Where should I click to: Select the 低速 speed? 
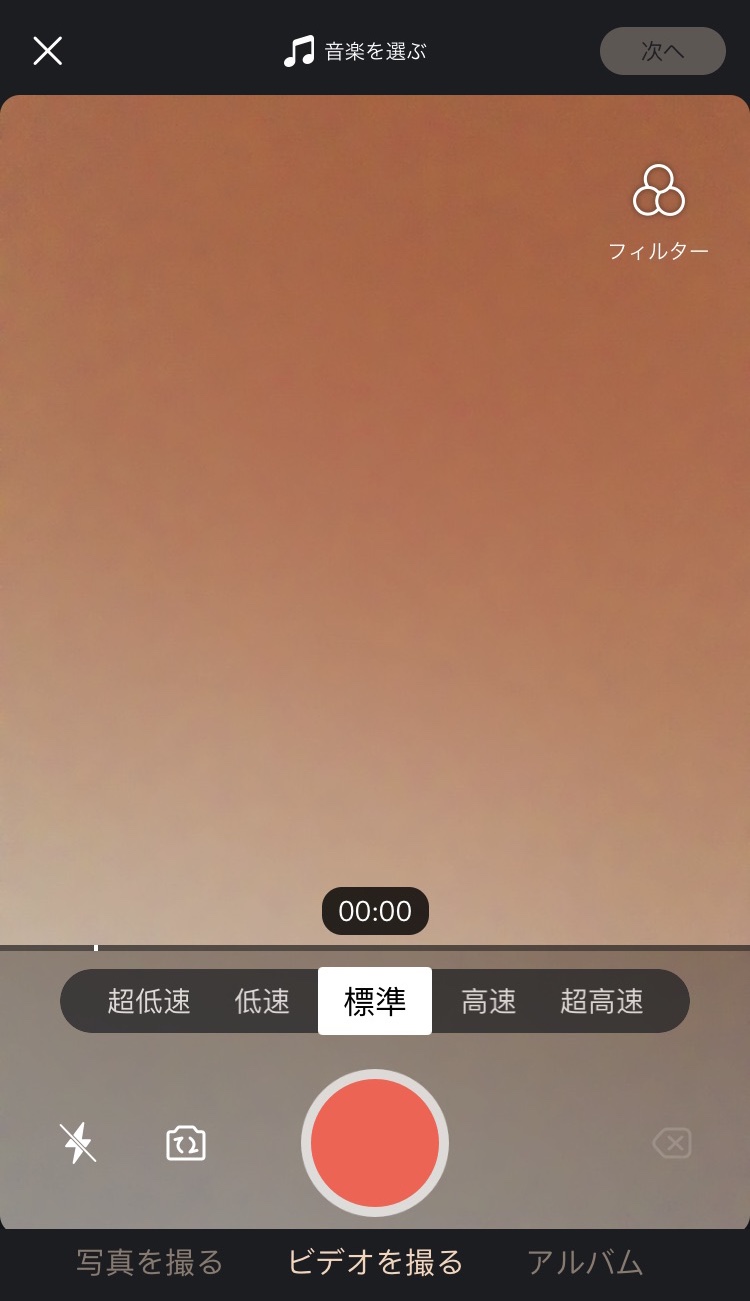262,1001
